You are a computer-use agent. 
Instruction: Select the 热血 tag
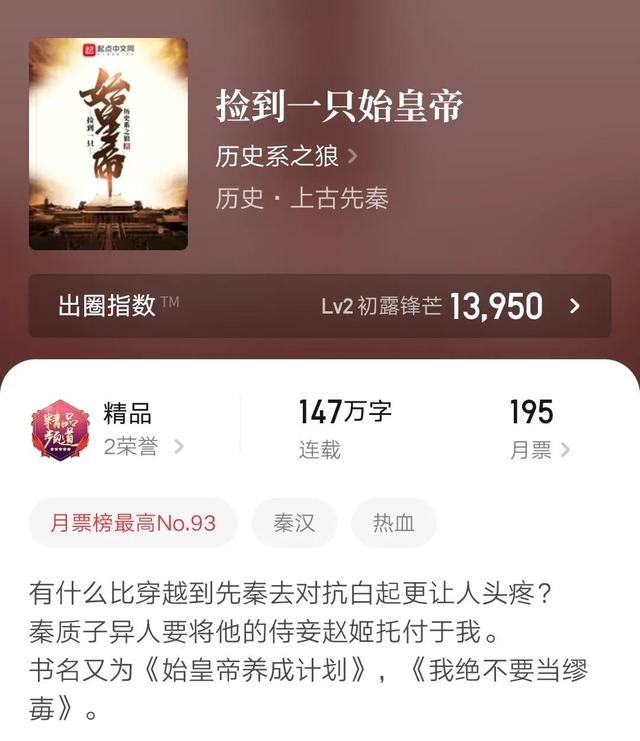[393, 523]
